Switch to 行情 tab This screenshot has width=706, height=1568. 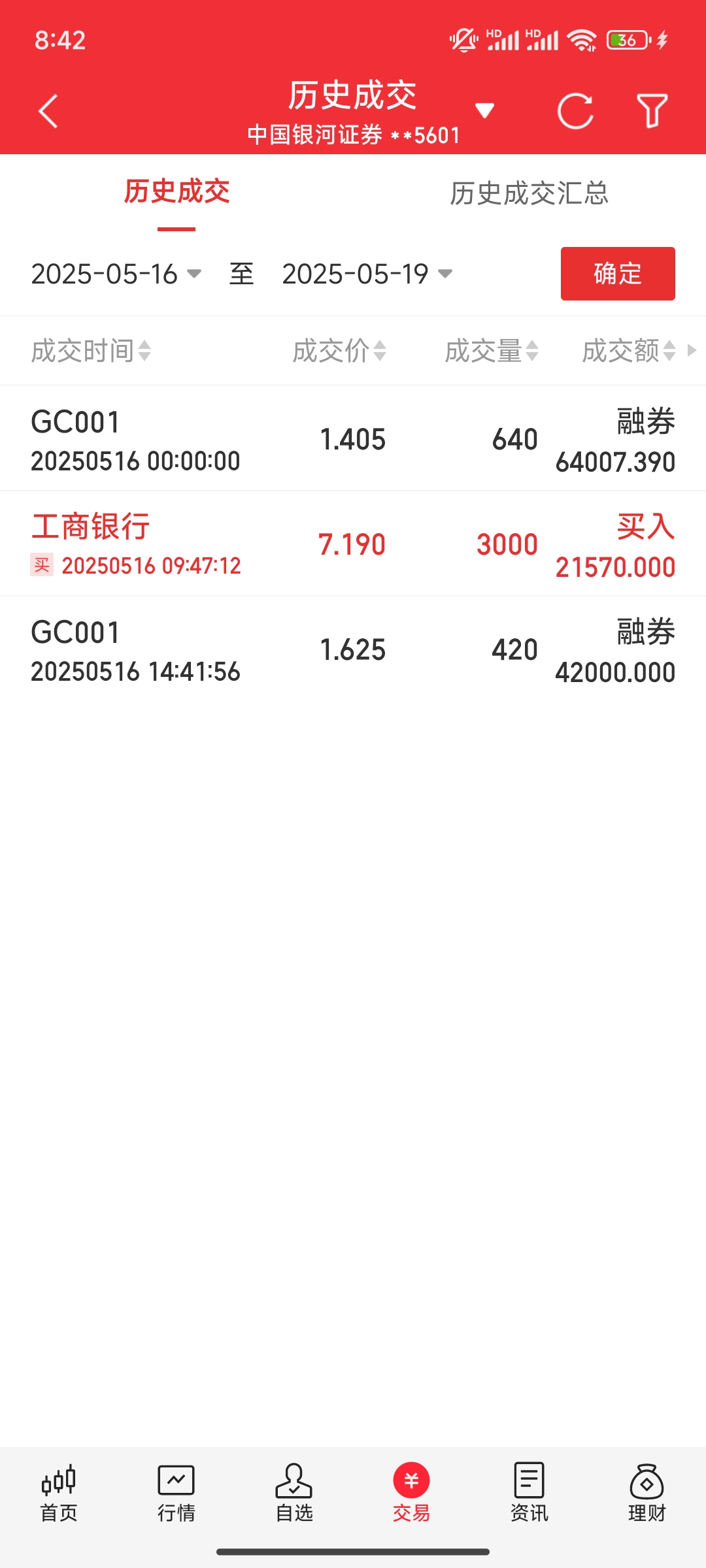tap(176, 1493)
